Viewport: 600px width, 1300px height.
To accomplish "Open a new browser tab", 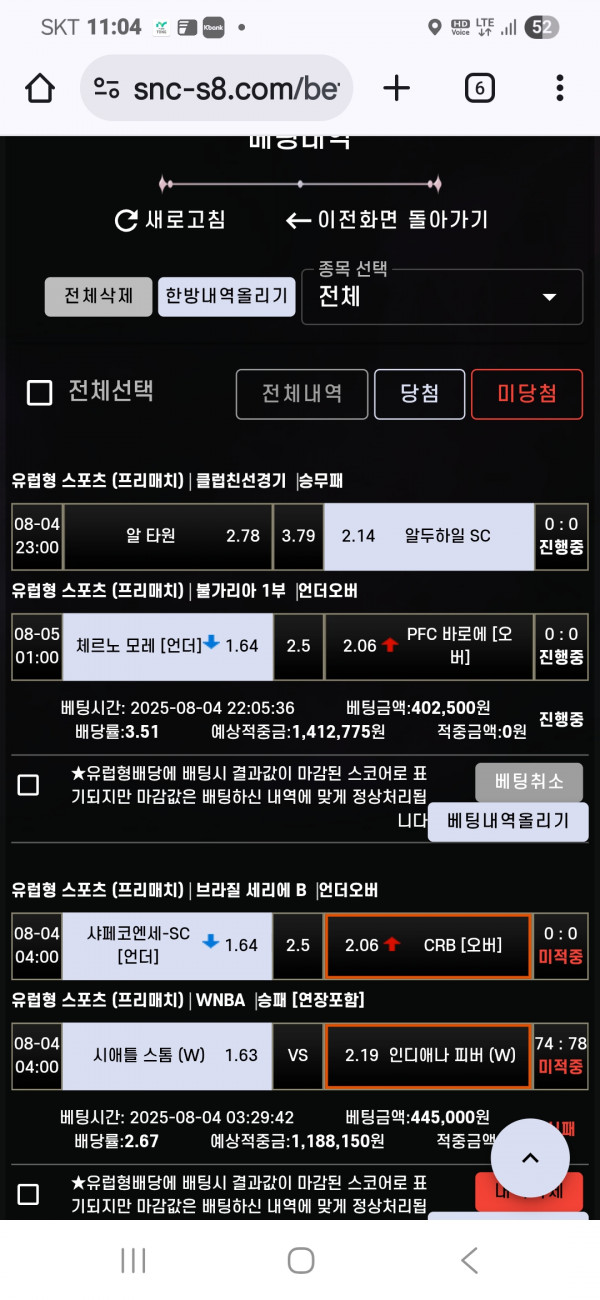I will 397,88.
